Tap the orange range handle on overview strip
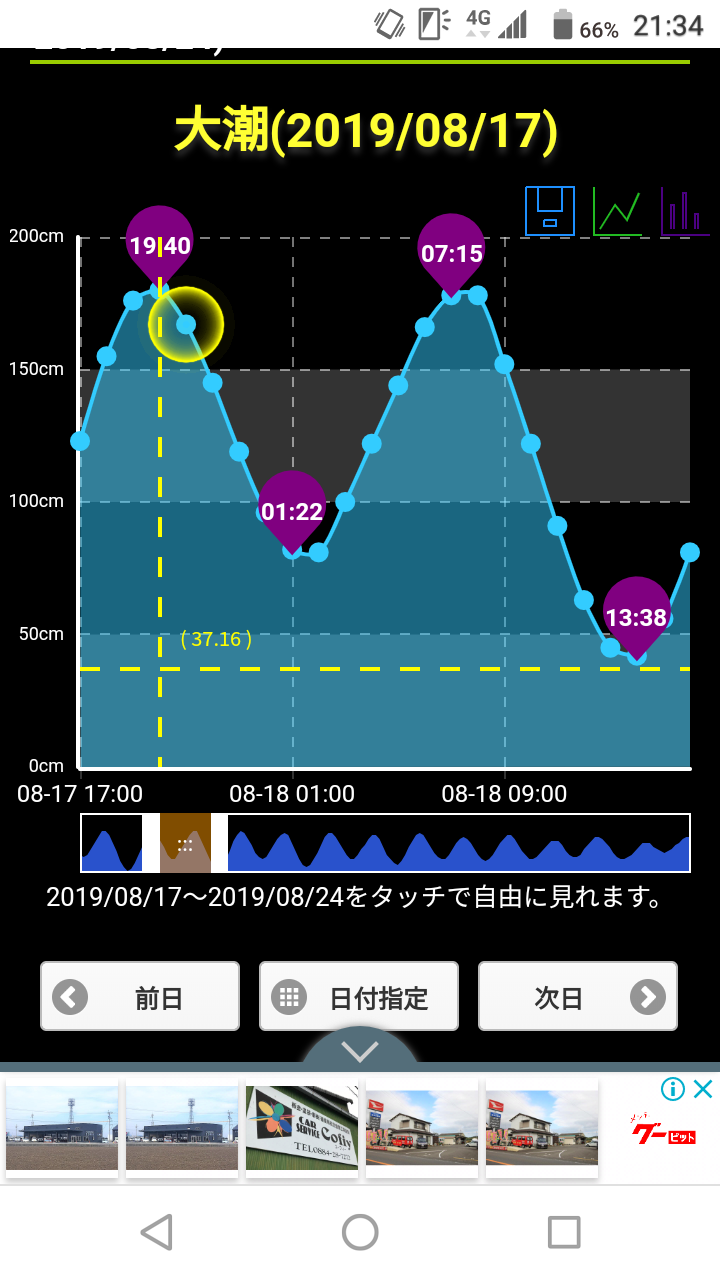 185,843
